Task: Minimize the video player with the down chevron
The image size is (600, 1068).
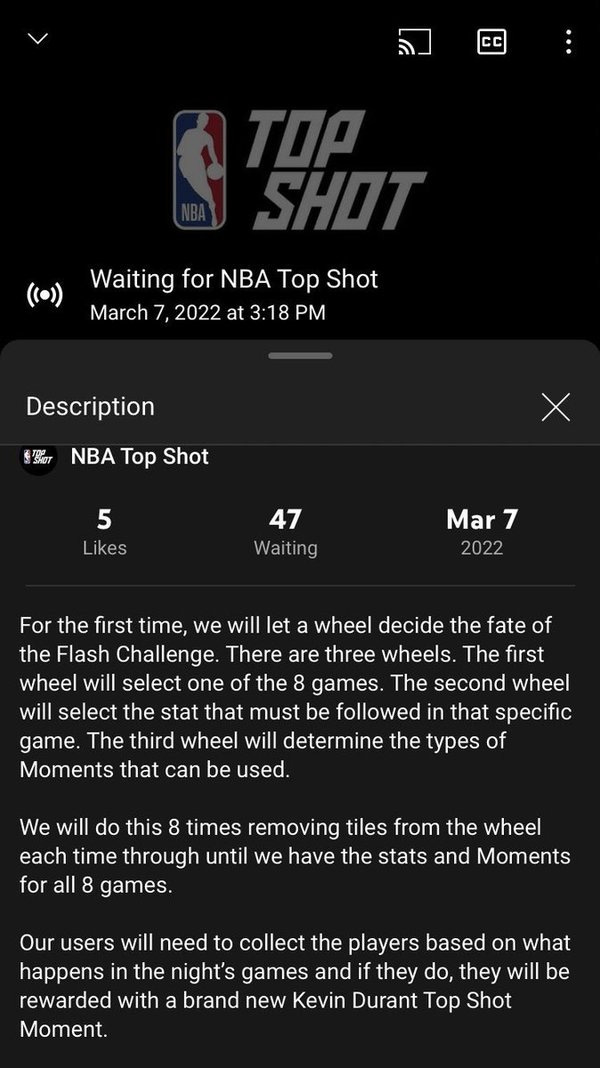Action: pos(37,40)
